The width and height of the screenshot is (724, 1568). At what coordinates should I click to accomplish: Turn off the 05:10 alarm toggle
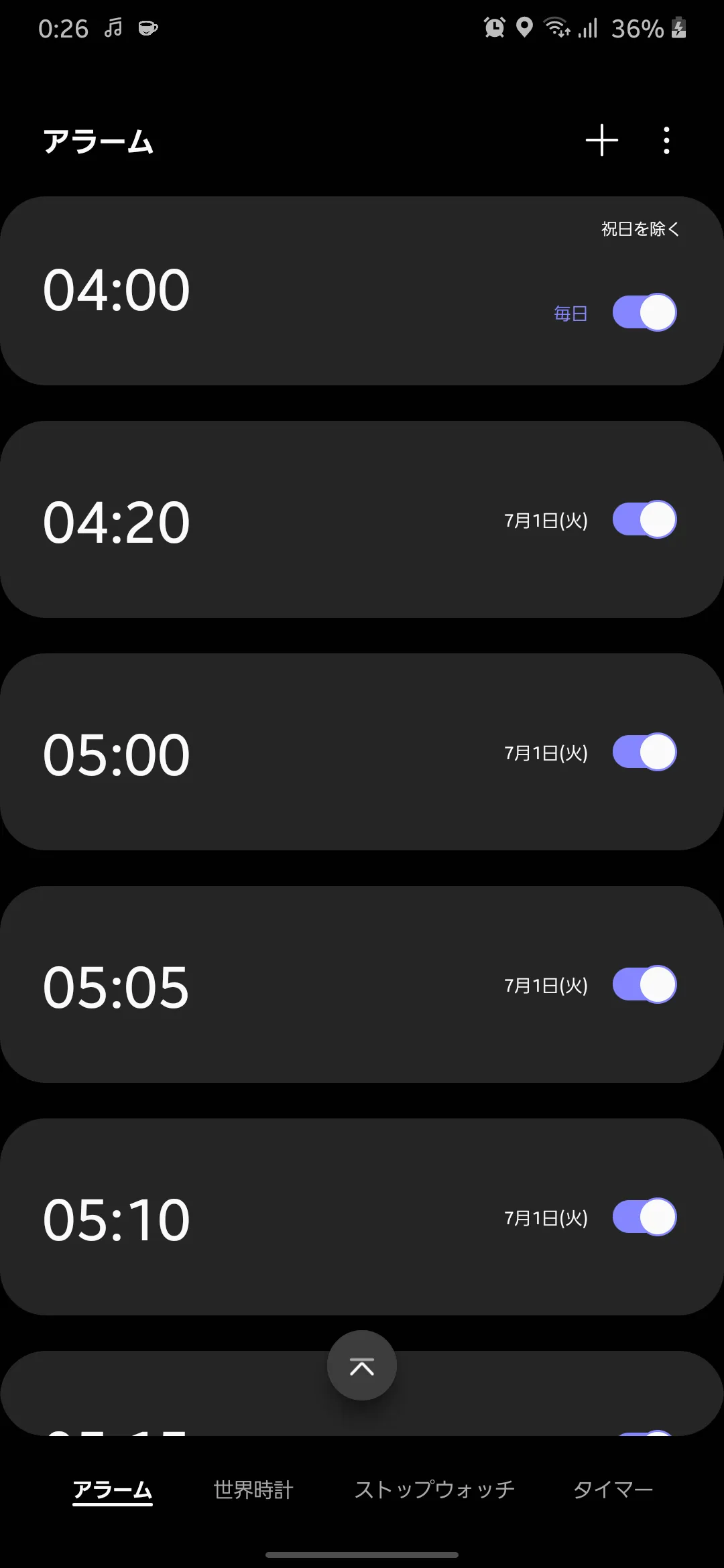pos(644,1217)
